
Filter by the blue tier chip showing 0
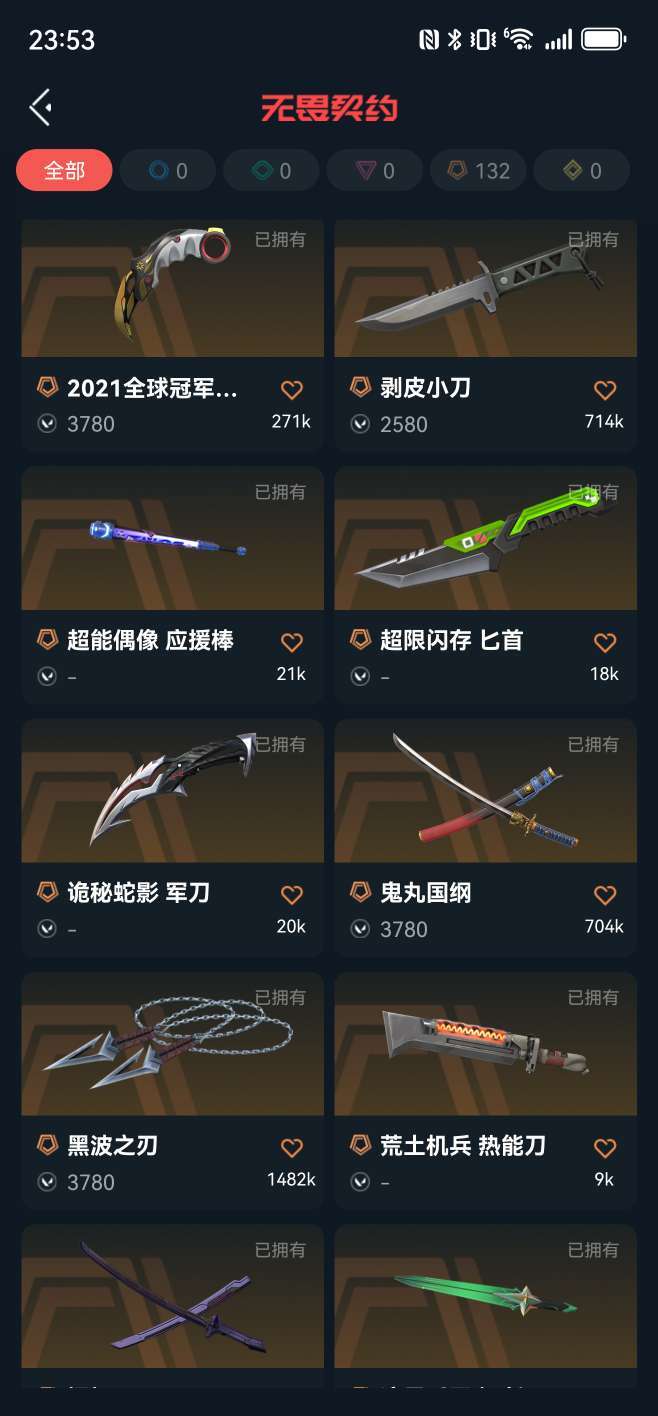coord(168,171)
